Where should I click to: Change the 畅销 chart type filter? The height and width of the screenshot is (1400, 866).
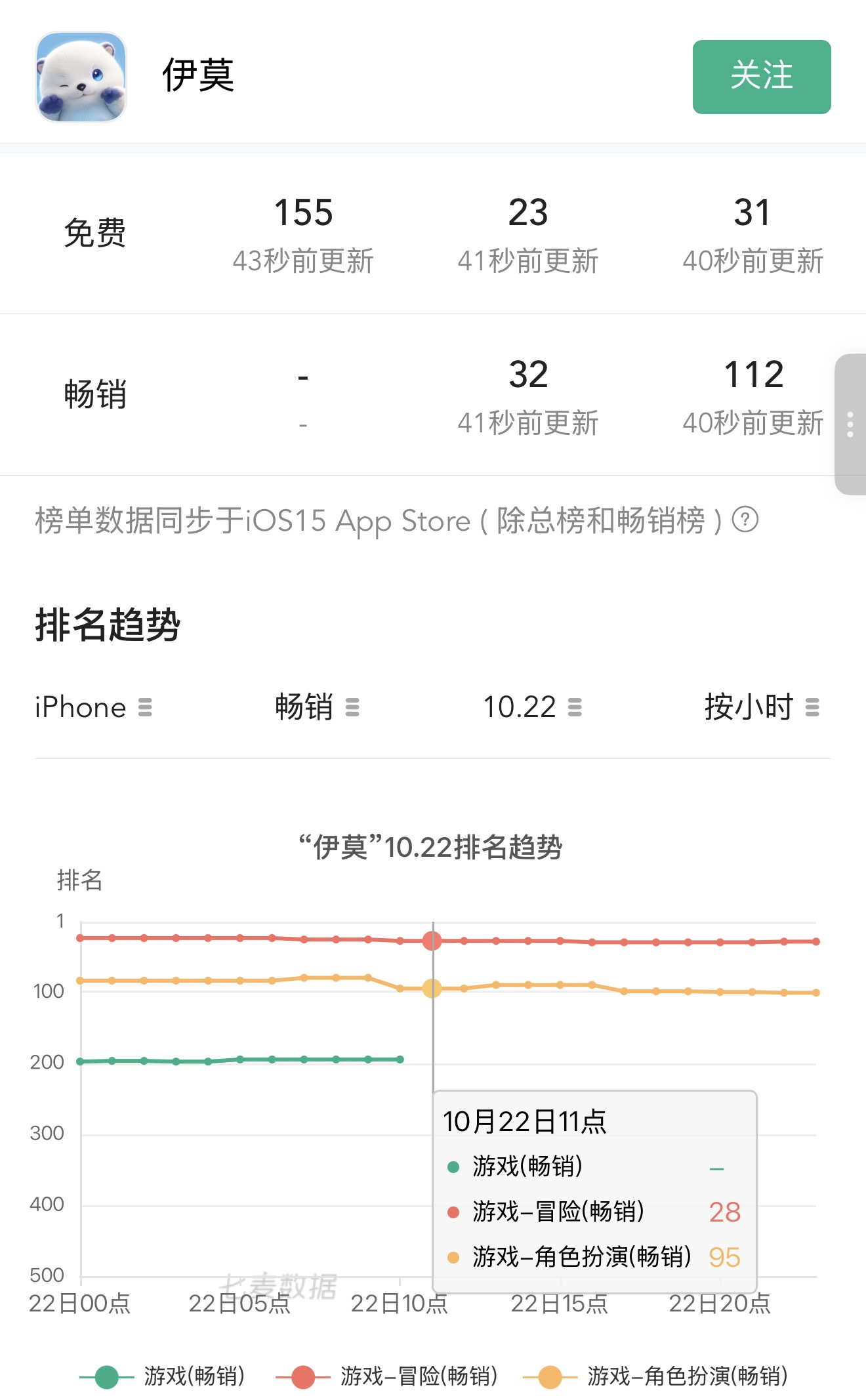pyautogui.click(x=318, y=707)
